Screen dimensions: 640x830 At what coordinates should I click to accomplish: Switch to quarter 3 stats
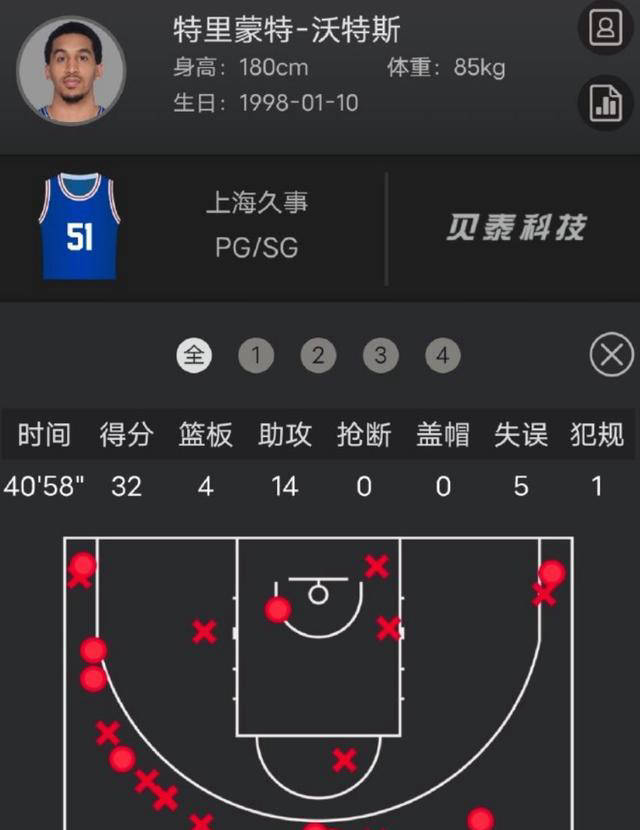click(x=380, y=355)
